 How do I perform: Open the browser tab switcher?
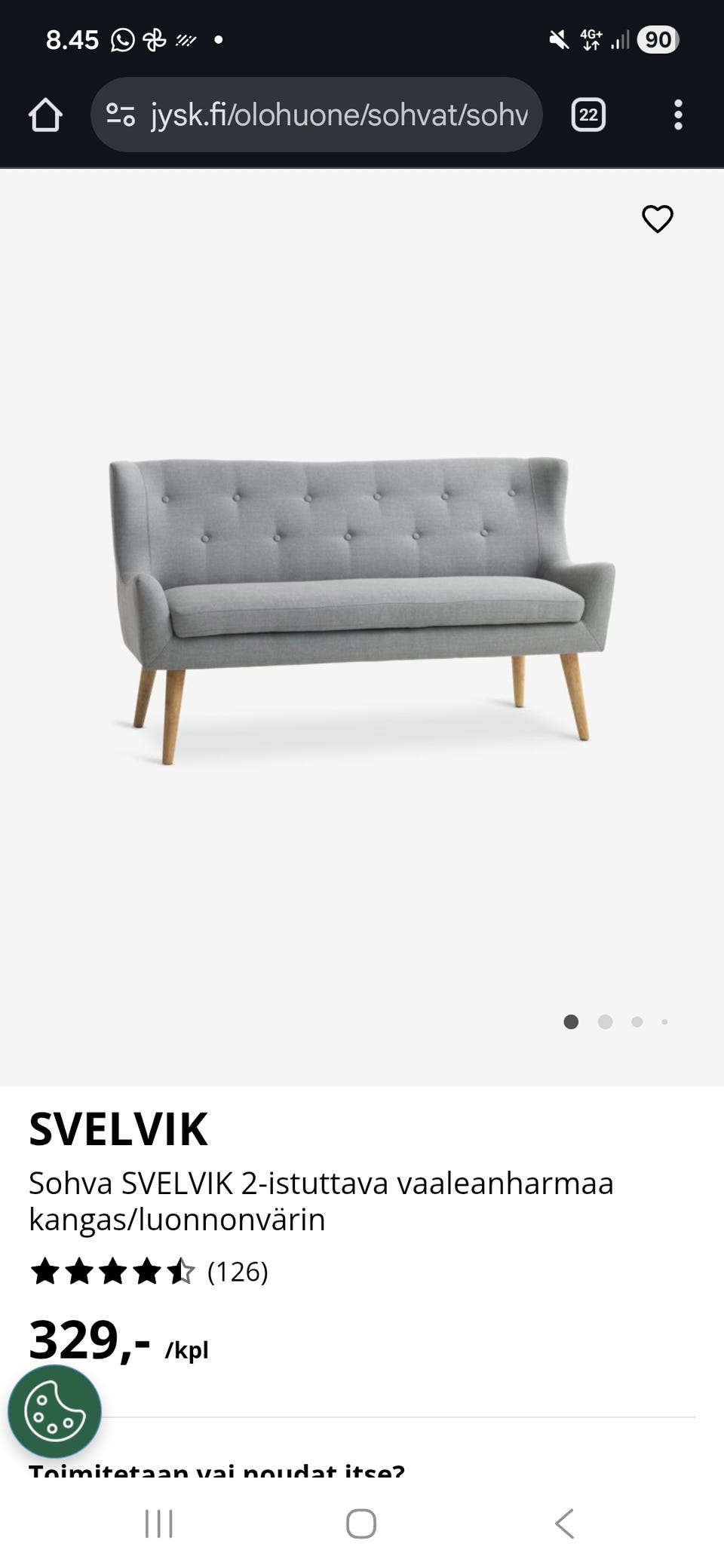pos(588,115)
